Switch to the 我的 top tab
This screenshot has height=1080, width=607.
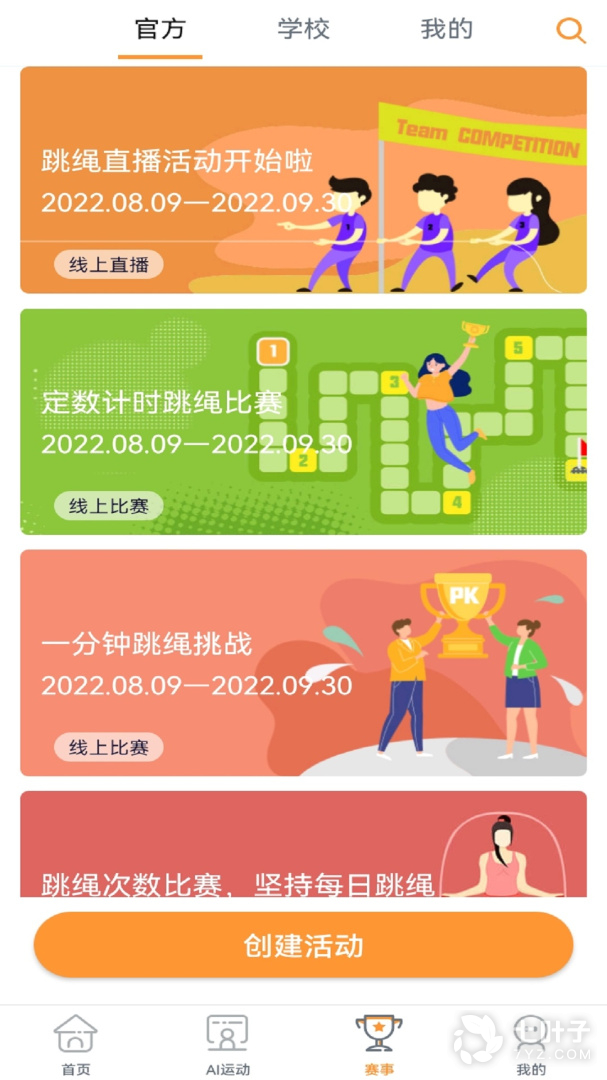pyautogui.click(x=446, y=30)
